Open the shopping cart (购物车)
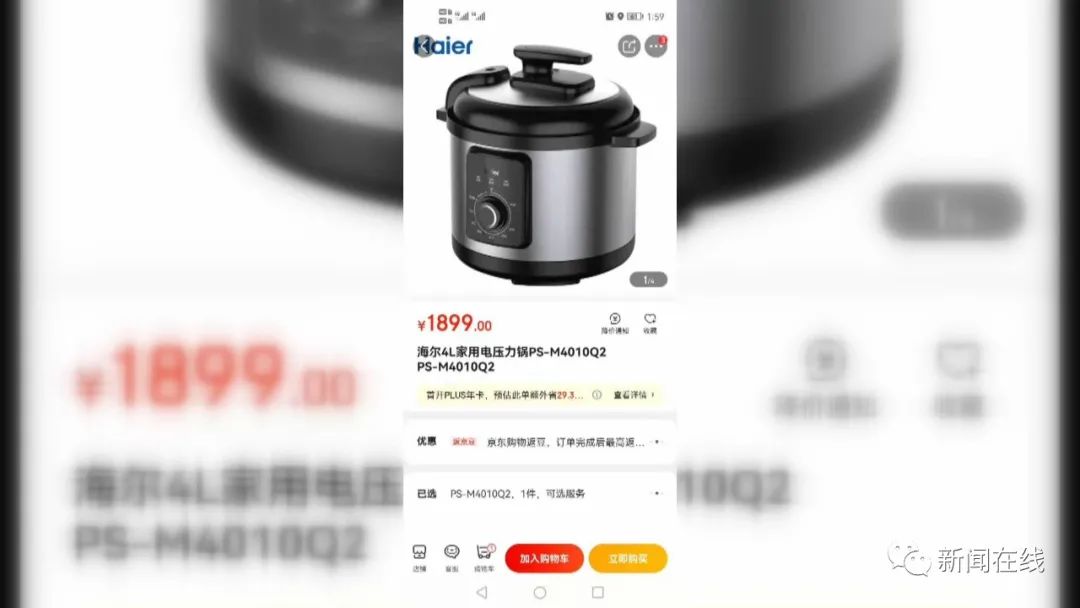Viewport: 1080px width, 608px height. click(484, 557)
